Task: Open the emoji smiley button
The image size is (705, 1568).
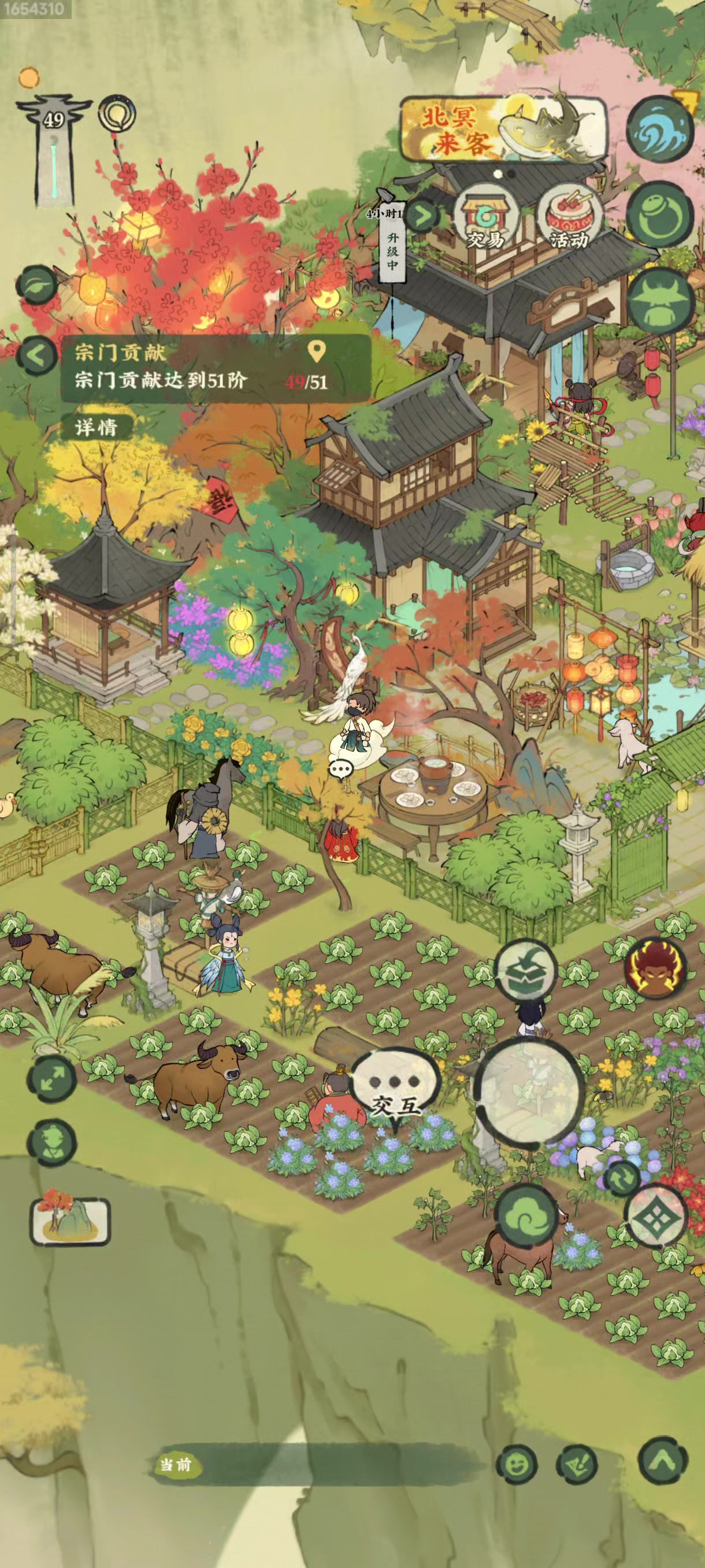Action: coord(517,1463)
